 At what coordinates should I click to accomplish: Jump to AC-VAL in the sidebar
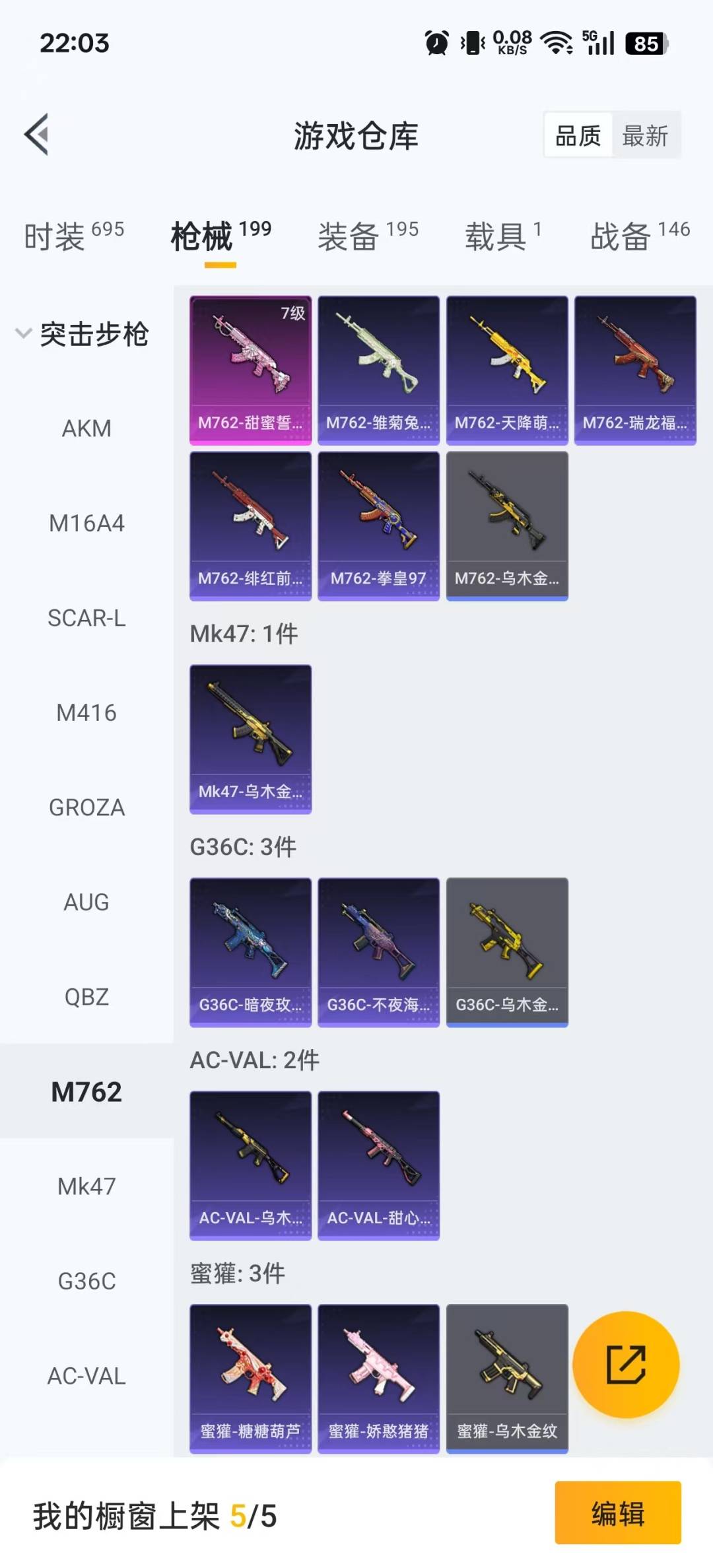[x=86, y=1376]
